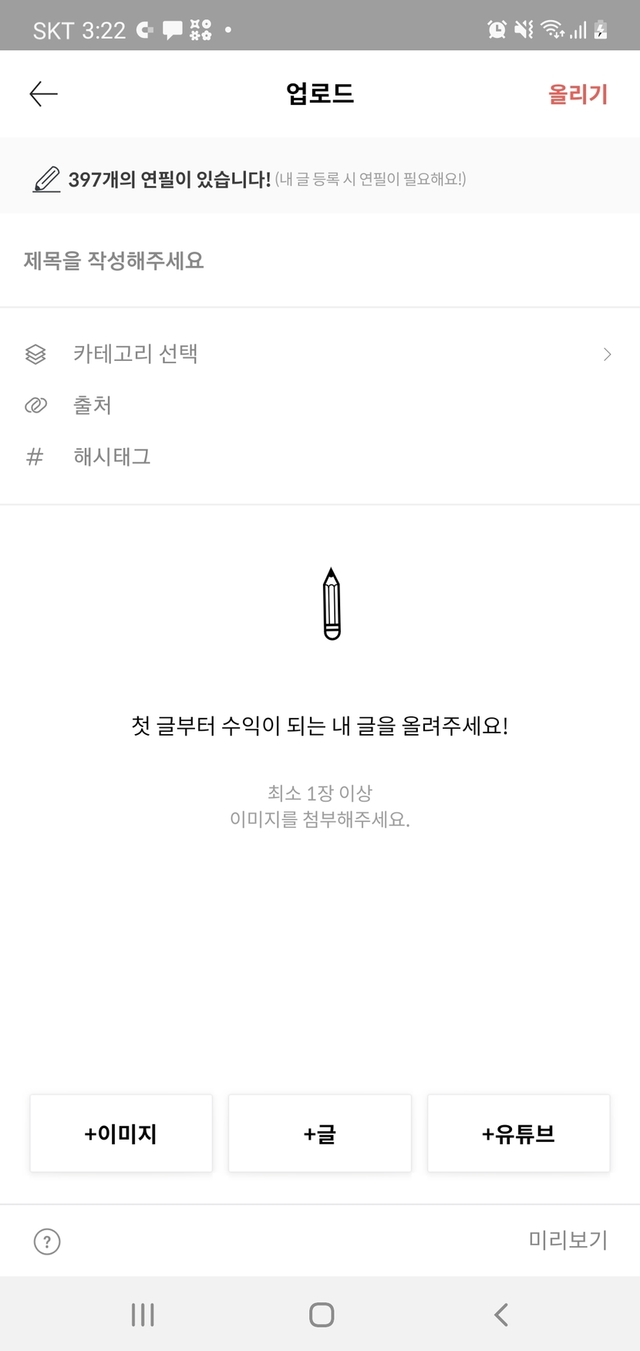Add an image with +이미지
The height and width of the screenshot is (1351, 640).
tap(121, 1134)
